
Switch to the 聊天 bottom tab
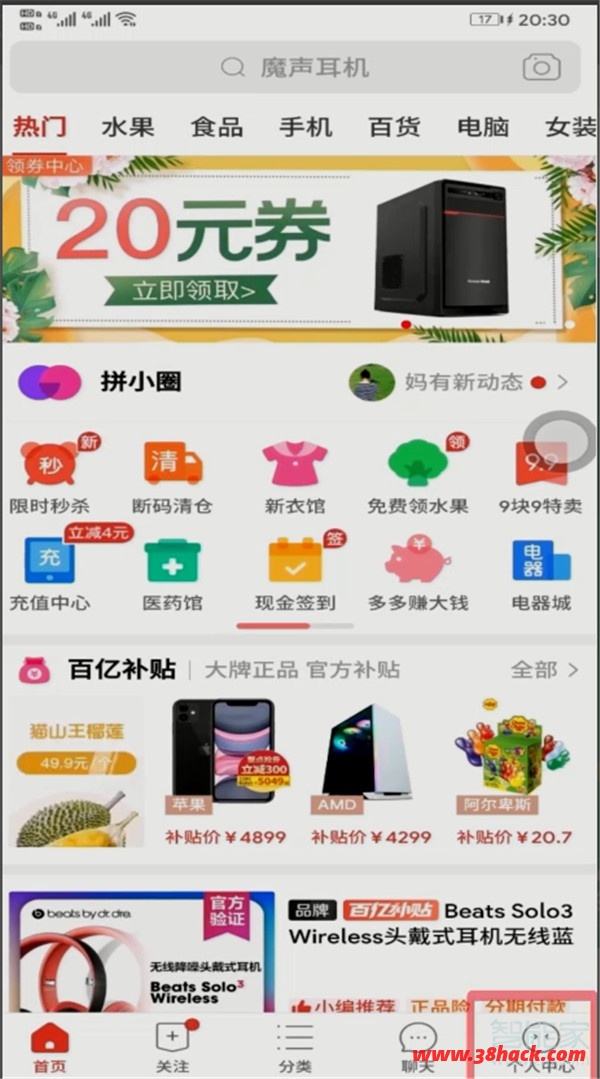coord(417,1046)
